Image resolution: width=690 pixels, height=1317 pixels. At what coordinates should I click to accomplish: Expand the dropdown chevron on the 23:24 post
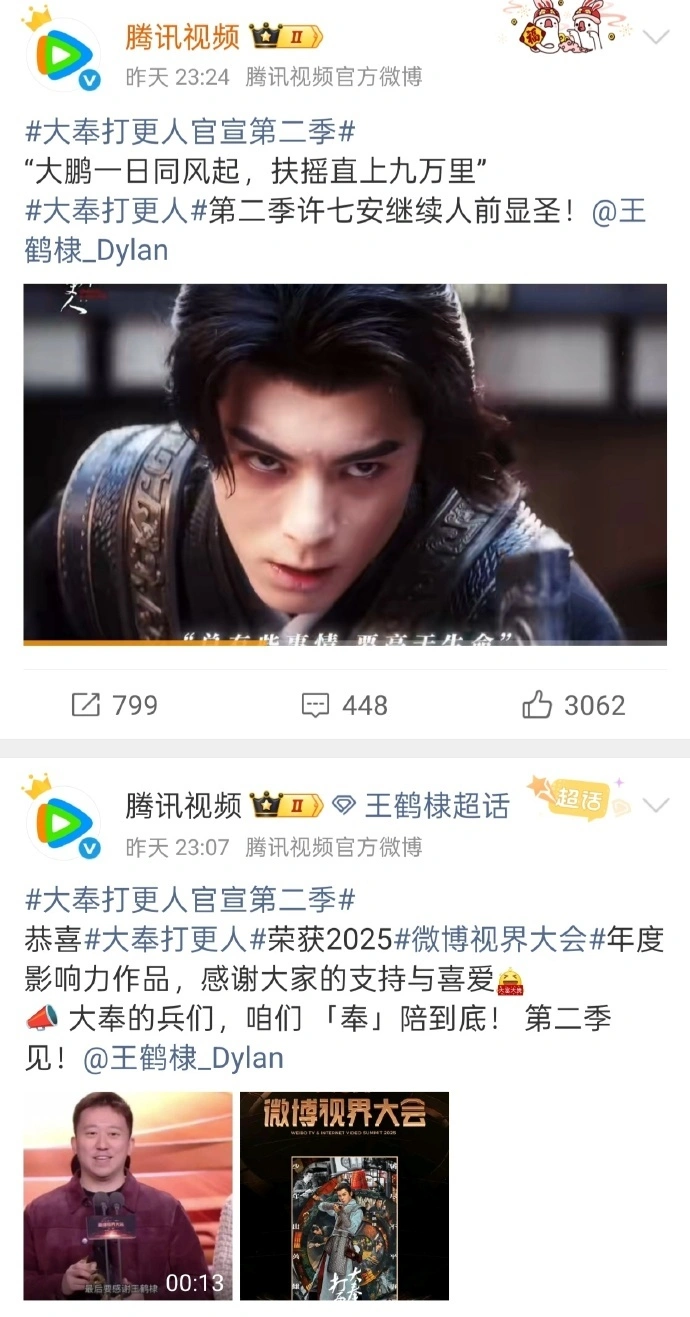tap(656, 38)
